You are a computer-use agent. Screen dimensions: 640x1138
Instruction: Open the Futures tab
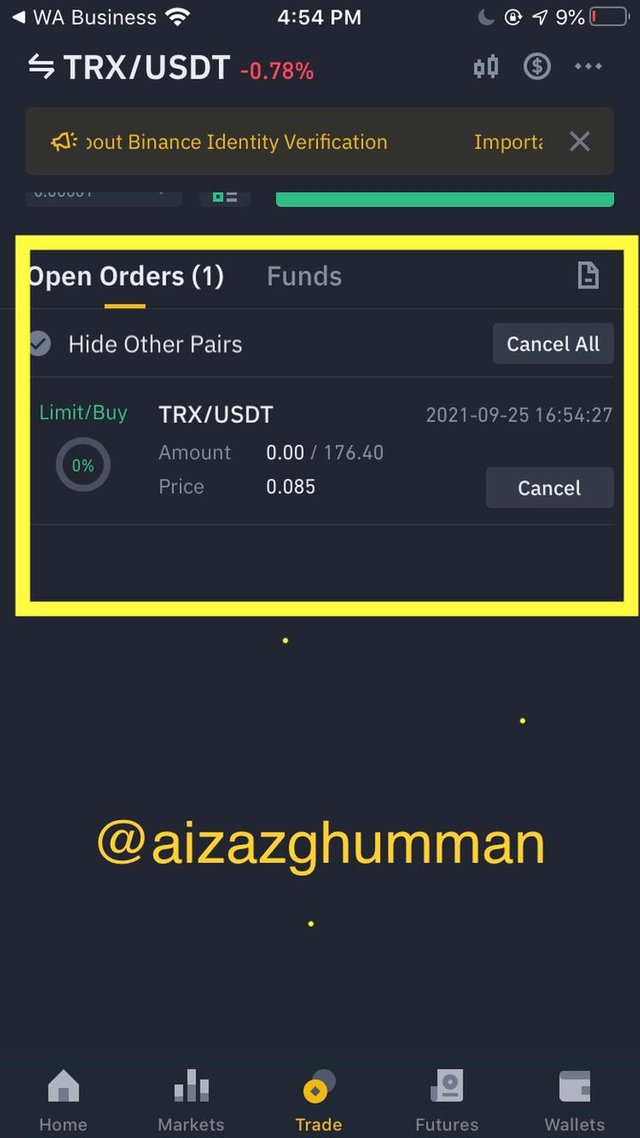pos(447,1100)
